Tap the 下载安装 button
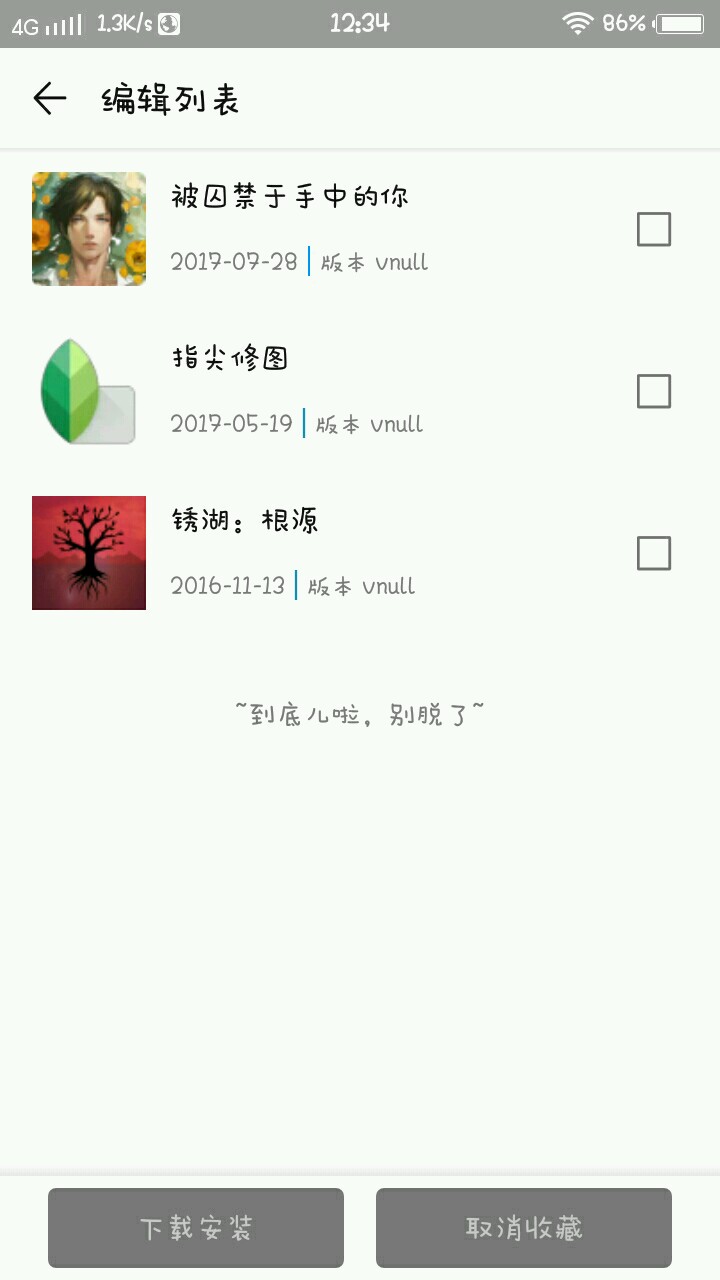720x1280 pixels. [x=196, y=1228]
